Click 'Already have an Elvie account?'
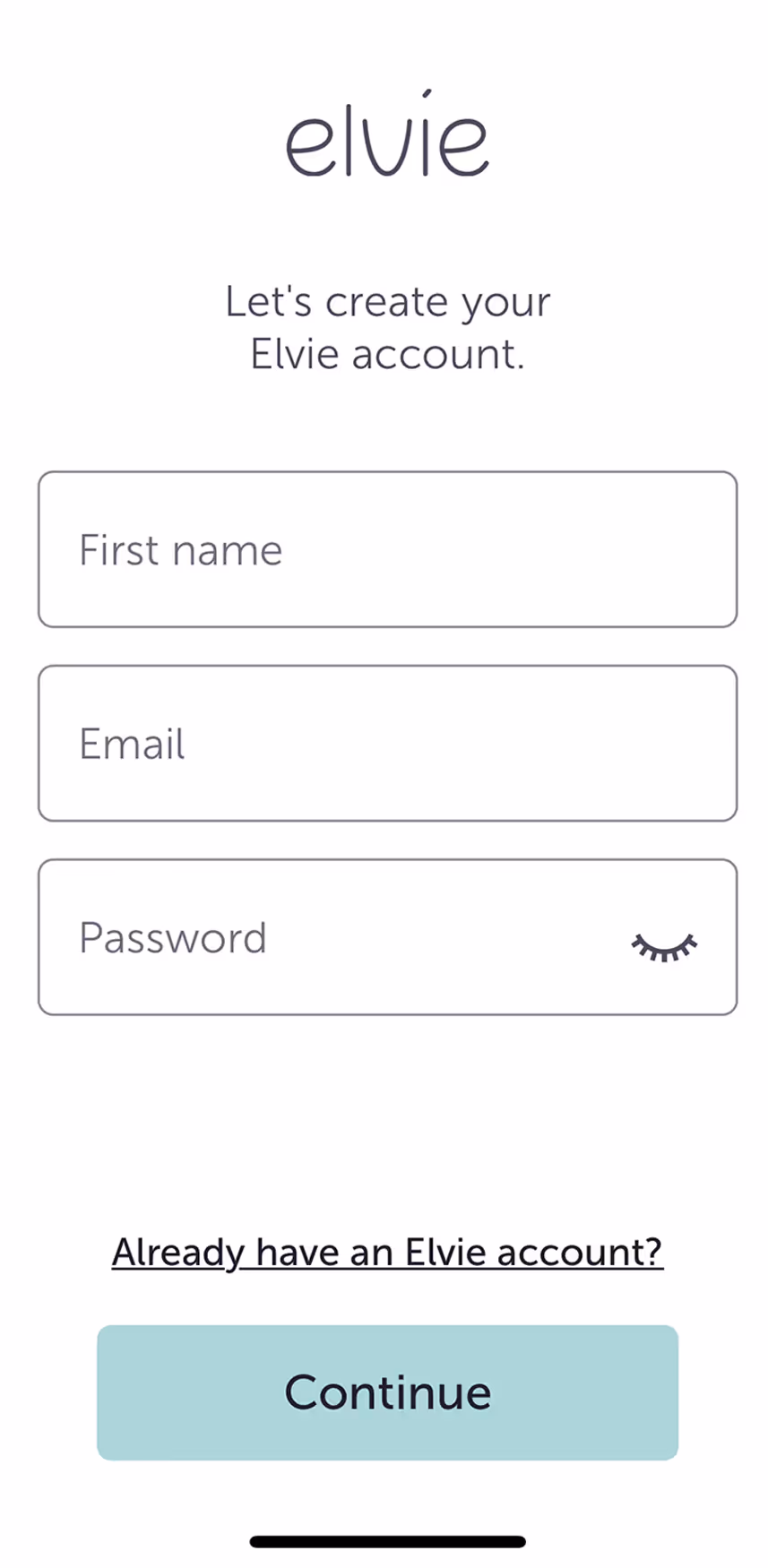 point(387,1252)
